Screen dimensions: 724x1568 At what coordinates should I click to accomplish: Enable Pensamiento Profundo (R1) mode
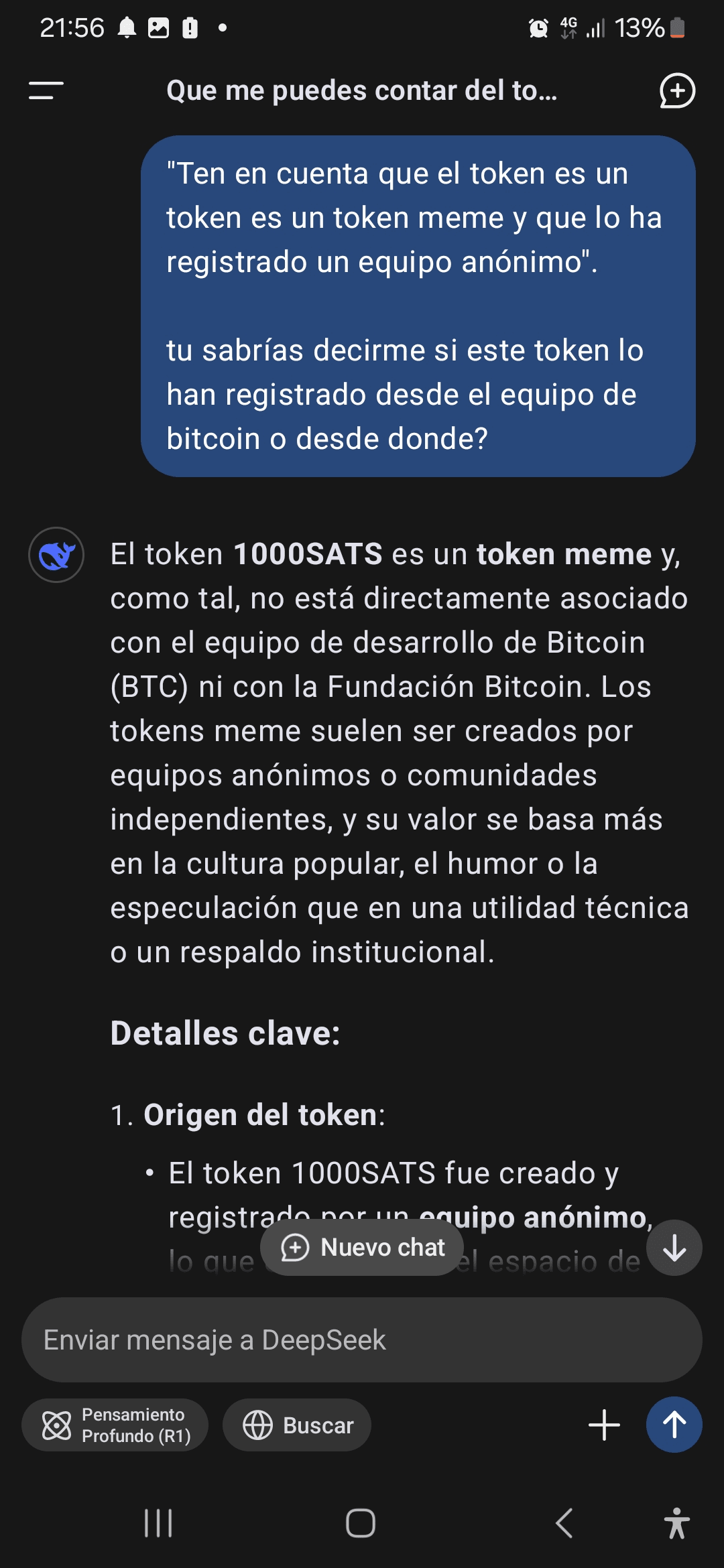coord(115,1425)
